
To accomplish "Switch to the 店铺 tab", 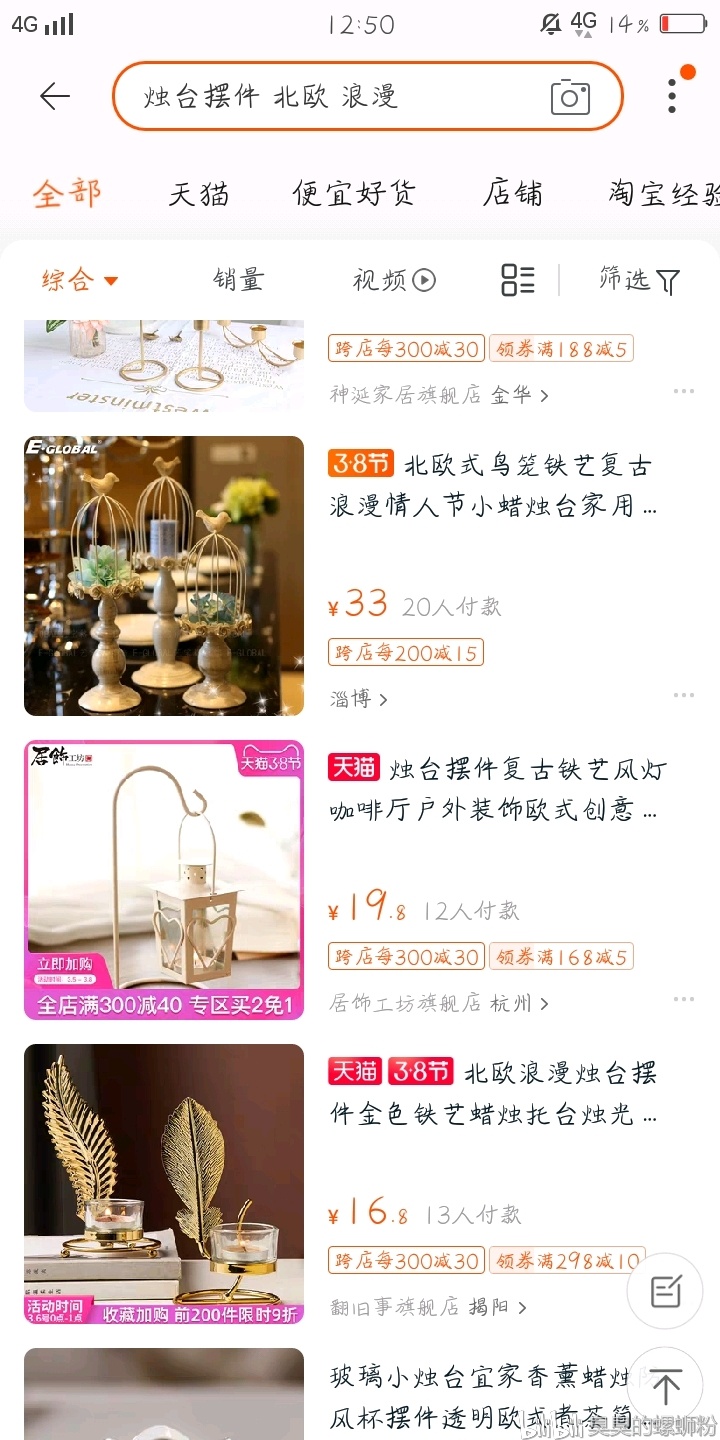I will click(x=513, y=193).
